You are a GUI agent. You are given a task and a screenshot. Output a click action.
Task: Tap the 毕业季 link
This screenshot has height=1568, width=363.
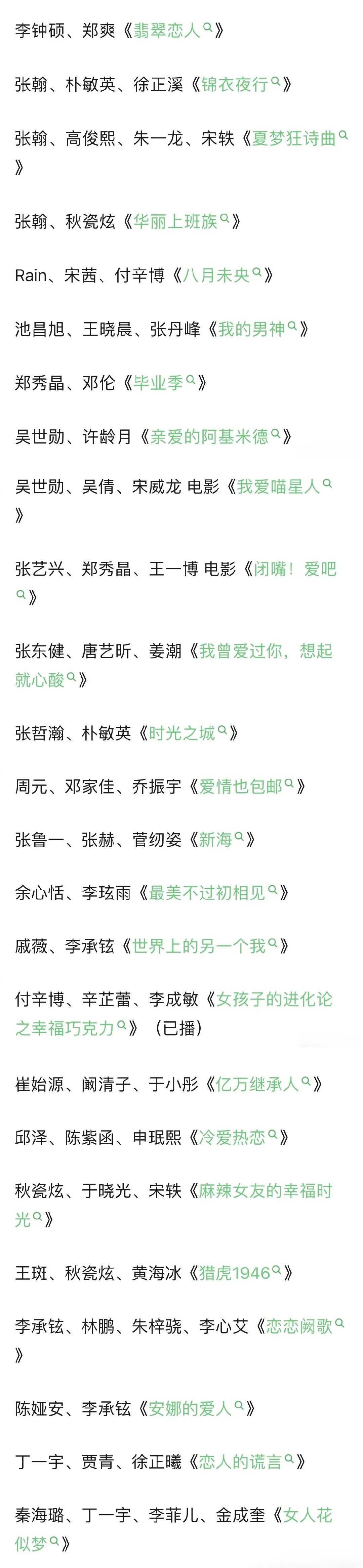[x=159, y=383]
